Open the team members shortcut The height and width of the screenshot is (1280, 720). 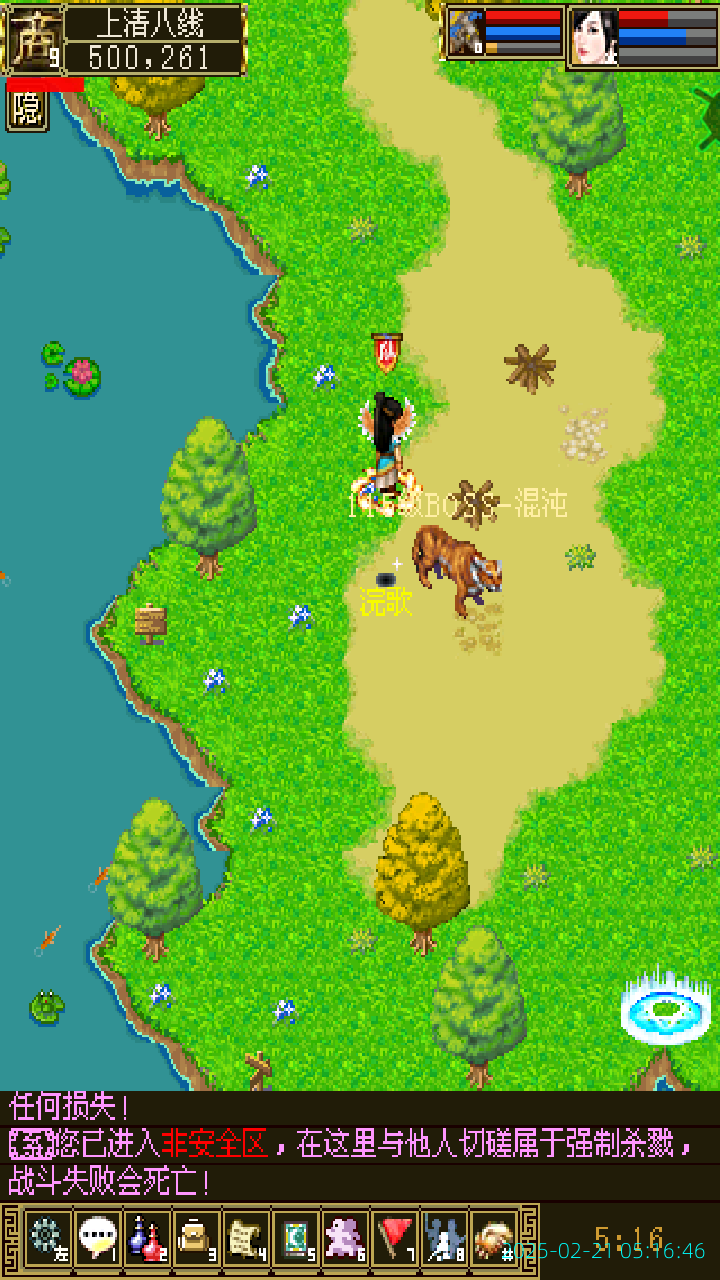pos(444,1238)
